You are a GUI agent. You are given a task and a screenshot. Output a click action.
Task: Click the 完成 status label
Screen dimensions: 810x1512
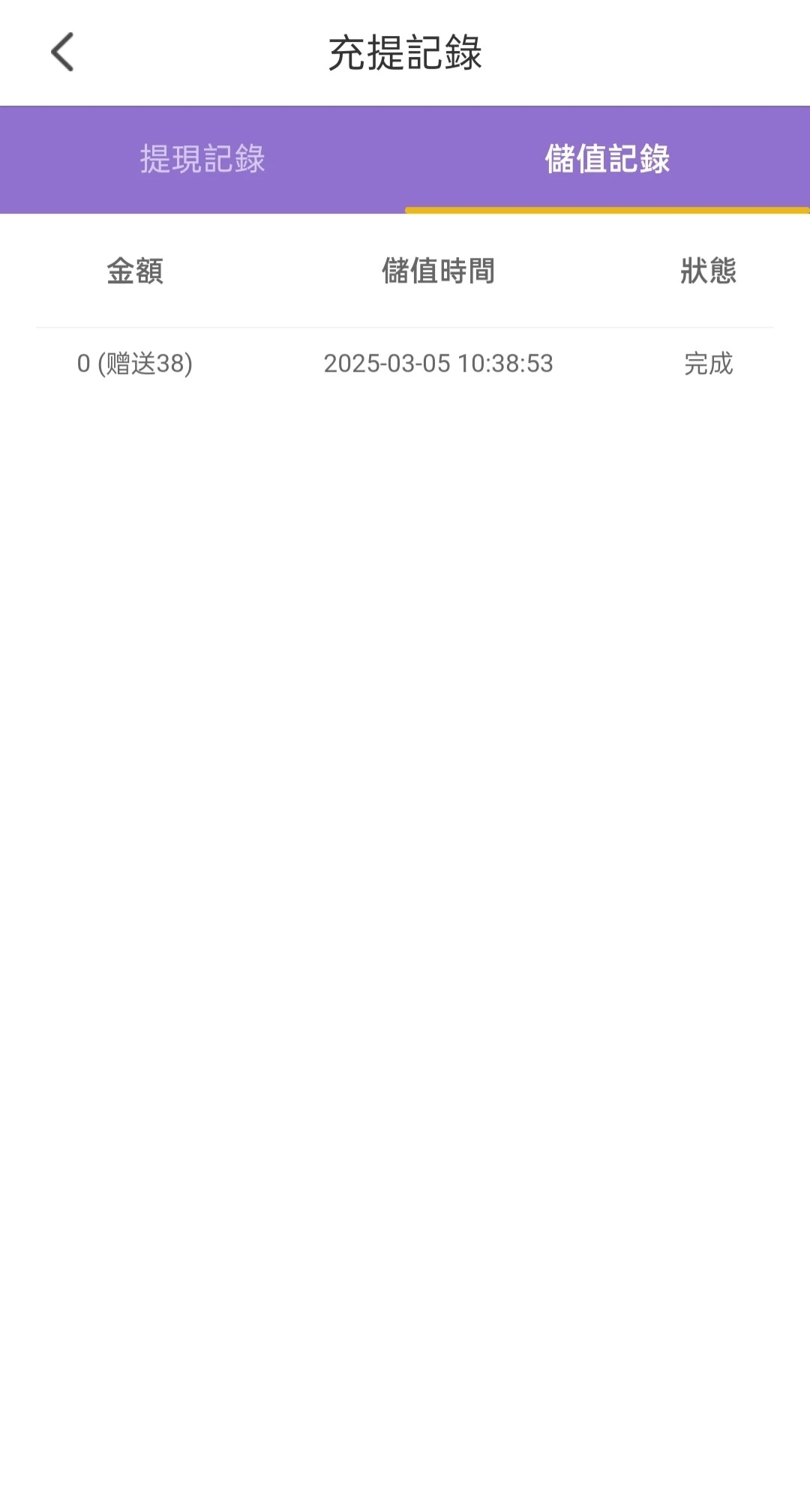(x=706, y=365)
